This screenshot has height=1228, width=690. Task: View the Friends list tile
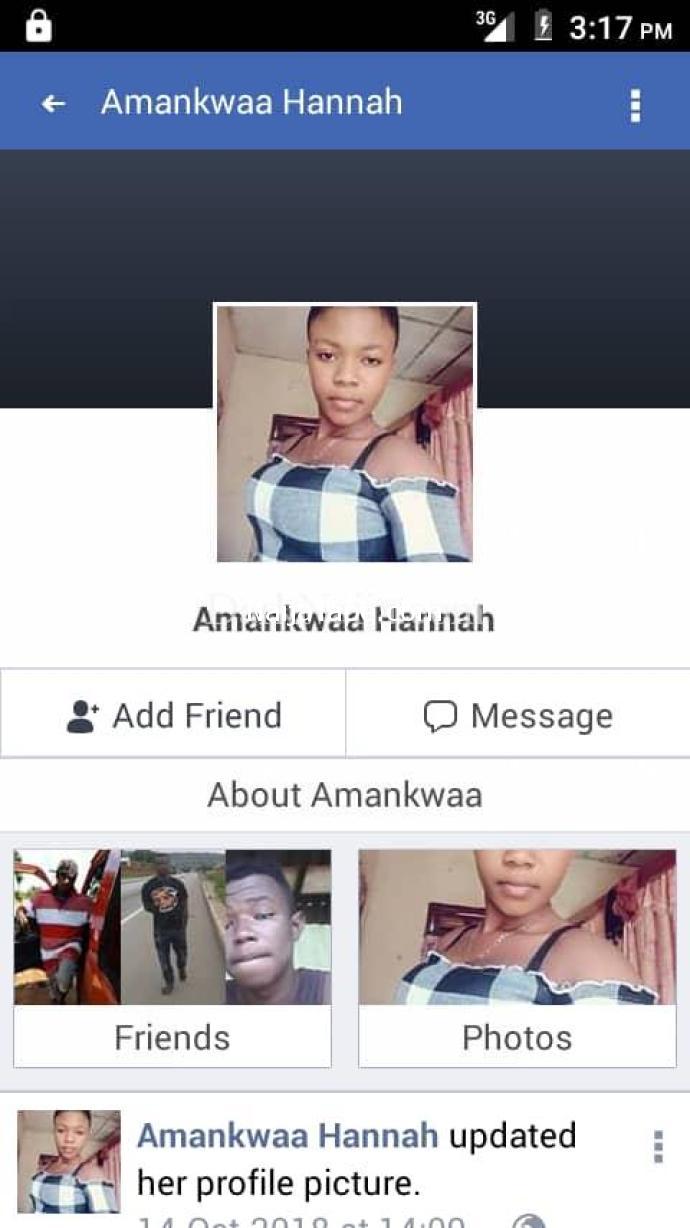(172, 956)
